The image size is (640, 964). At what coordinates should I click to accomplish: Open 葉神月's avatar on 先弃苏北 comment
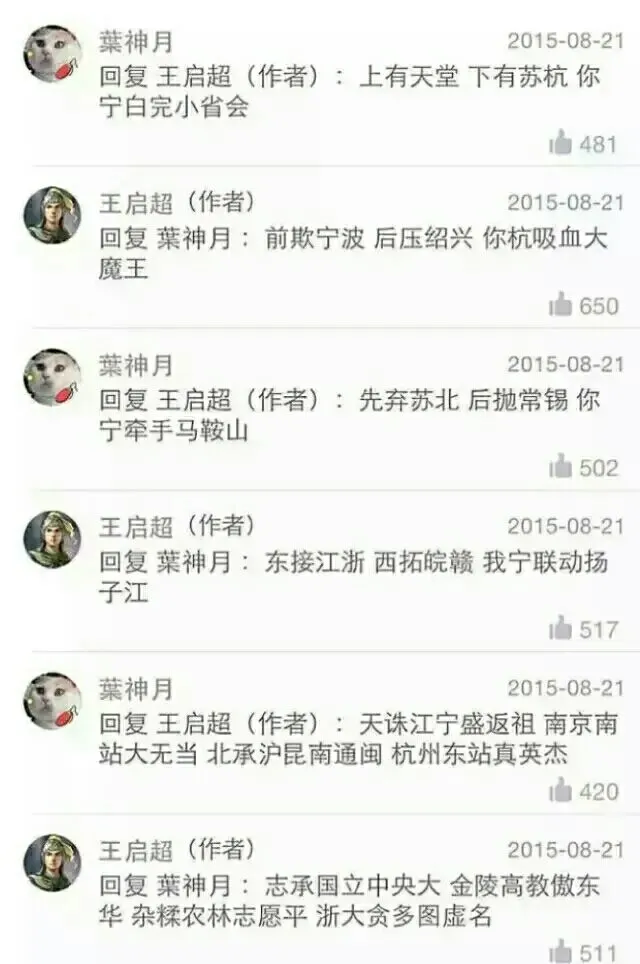52,377
